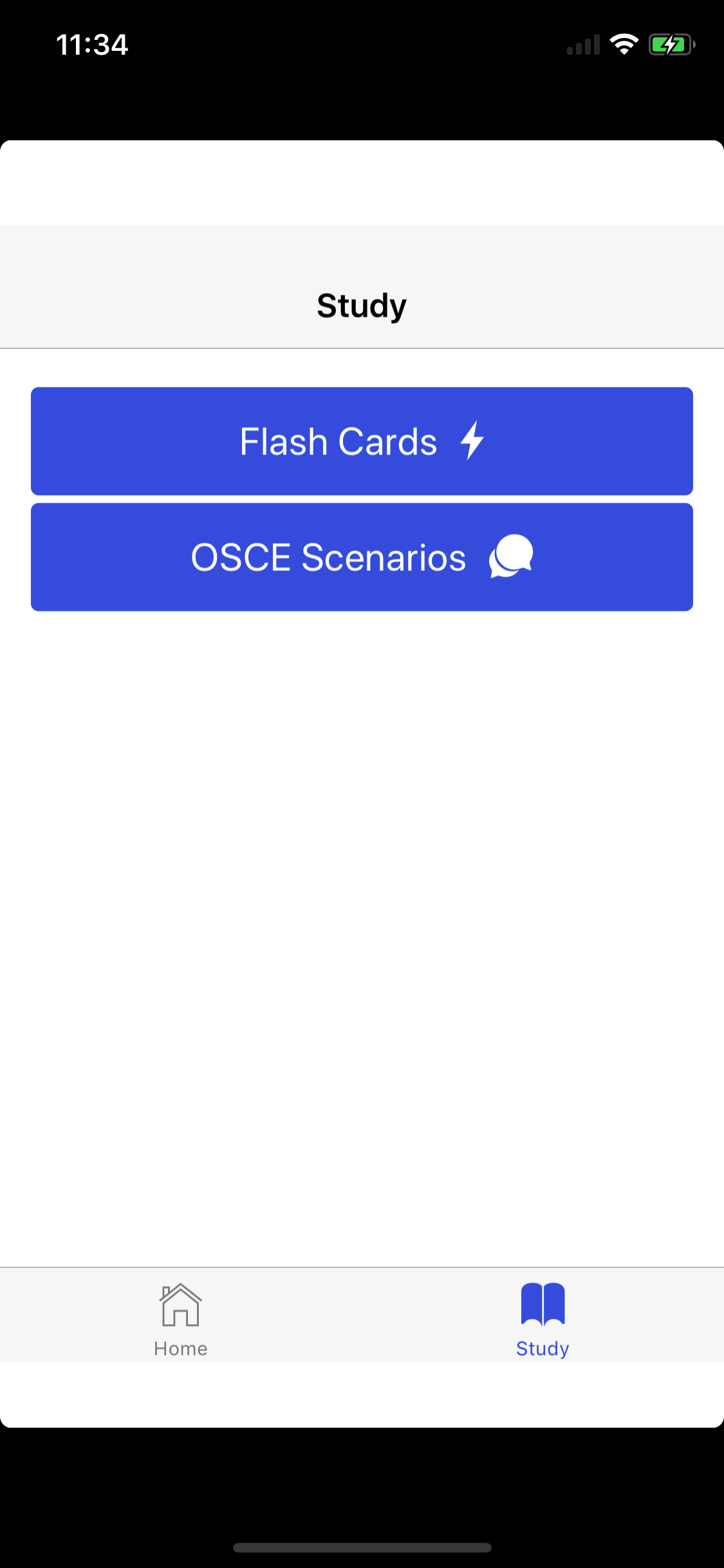Open the Flash Cards study mode
The height and width of the screenshot is (1568, 724).
point(362,441)
